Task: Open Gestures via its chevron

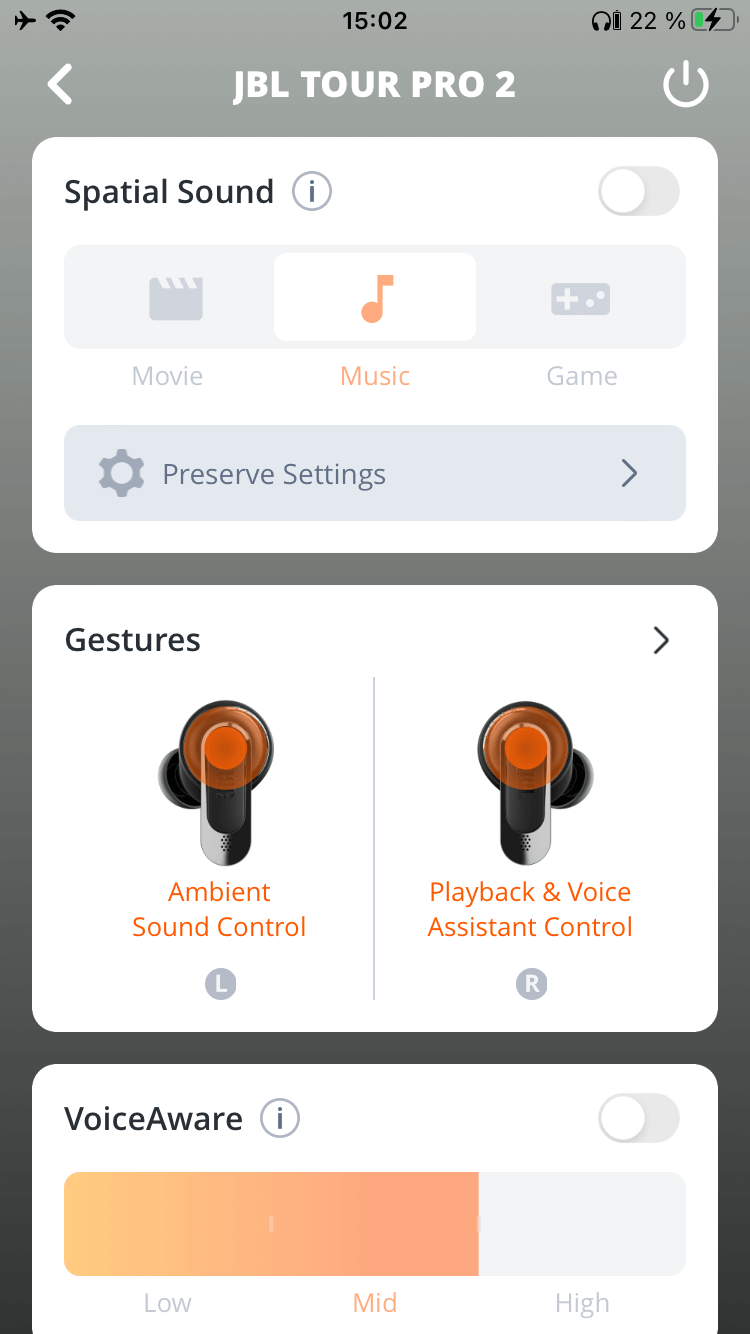Action: click(660, 640)
